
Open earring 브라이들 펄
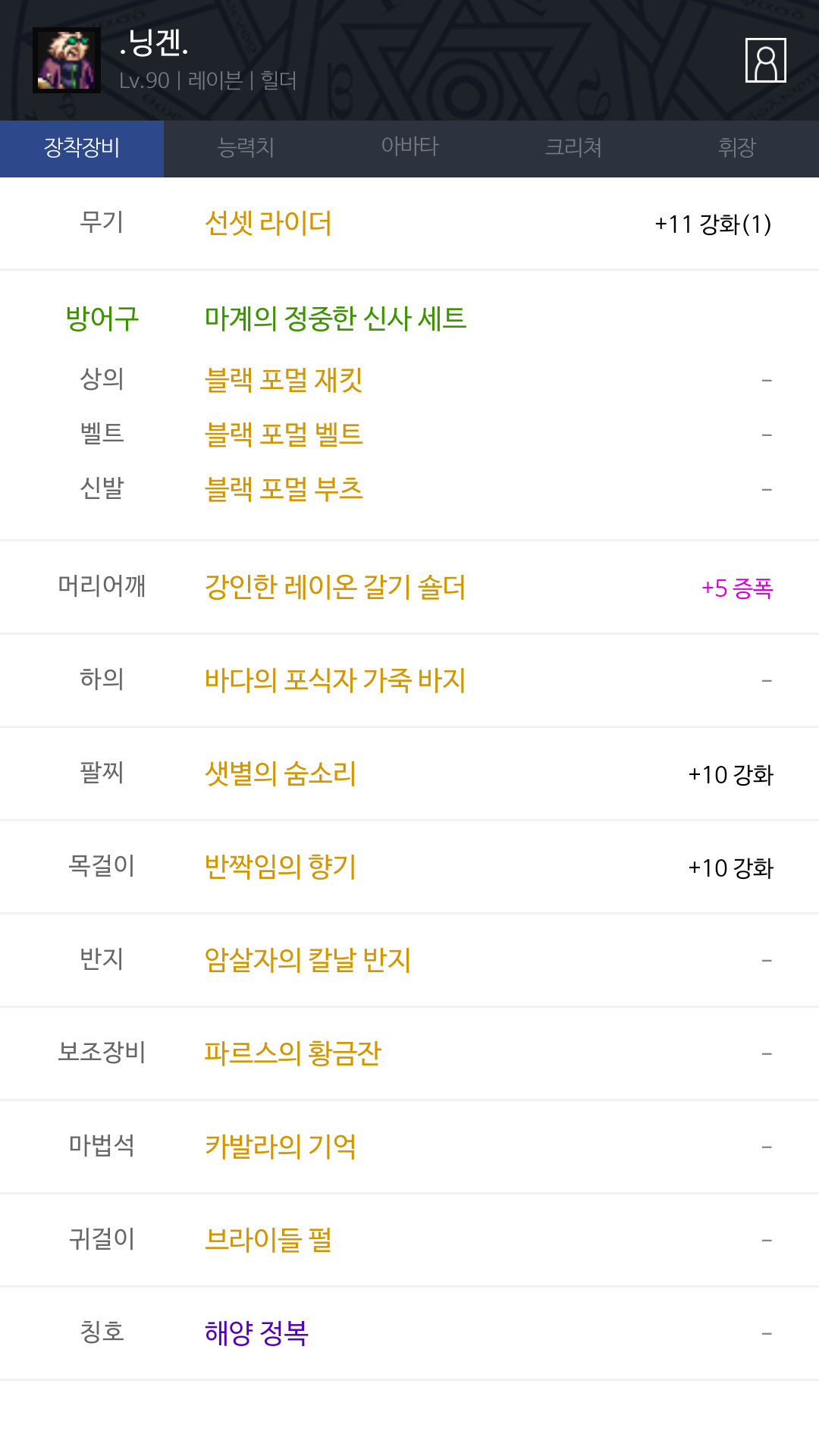coord(268,1240)
